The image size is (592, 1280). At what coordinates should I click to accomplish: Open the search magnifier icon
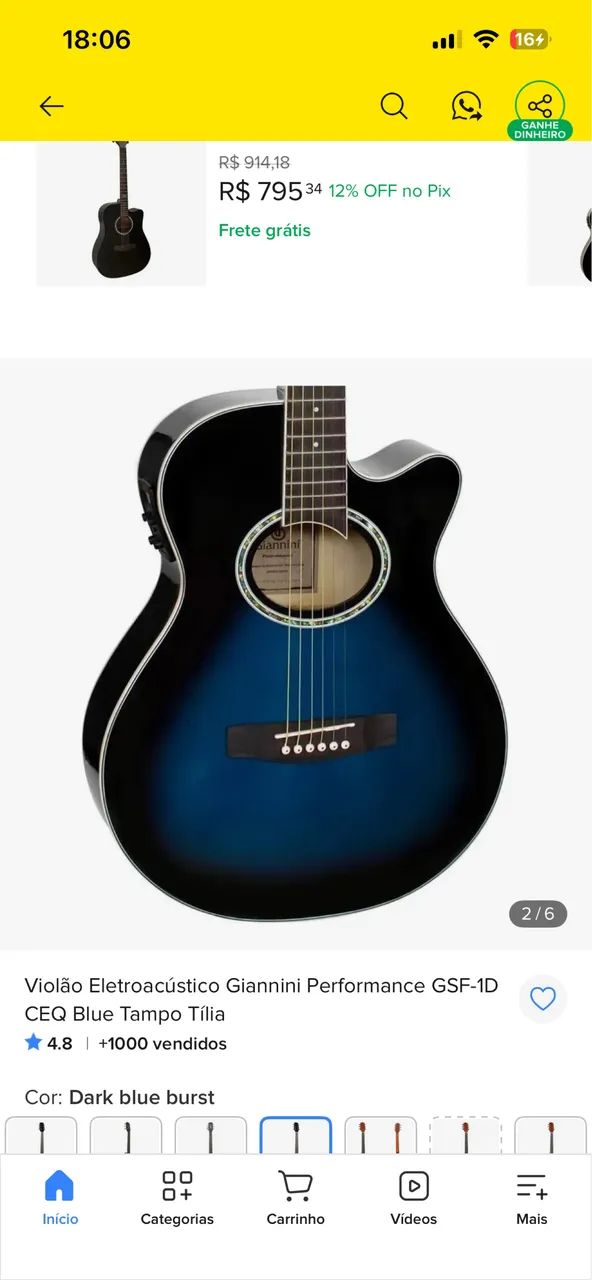tap(394, 106)
